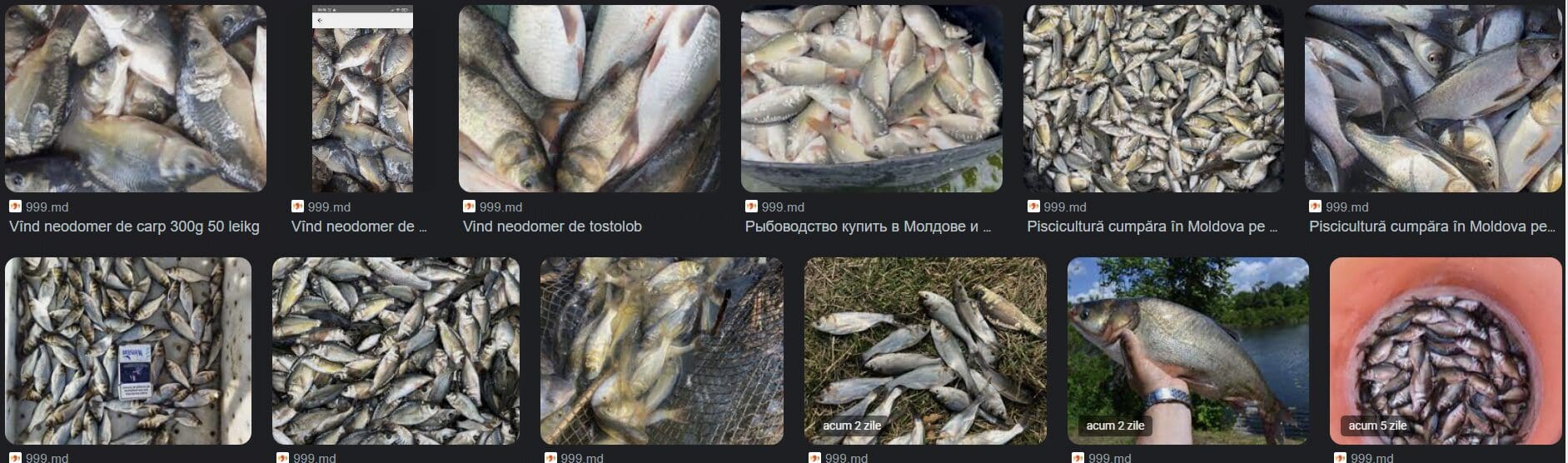1568x463 pixels.
Task: Open the image of fish lying on grass
Action: 924,351
